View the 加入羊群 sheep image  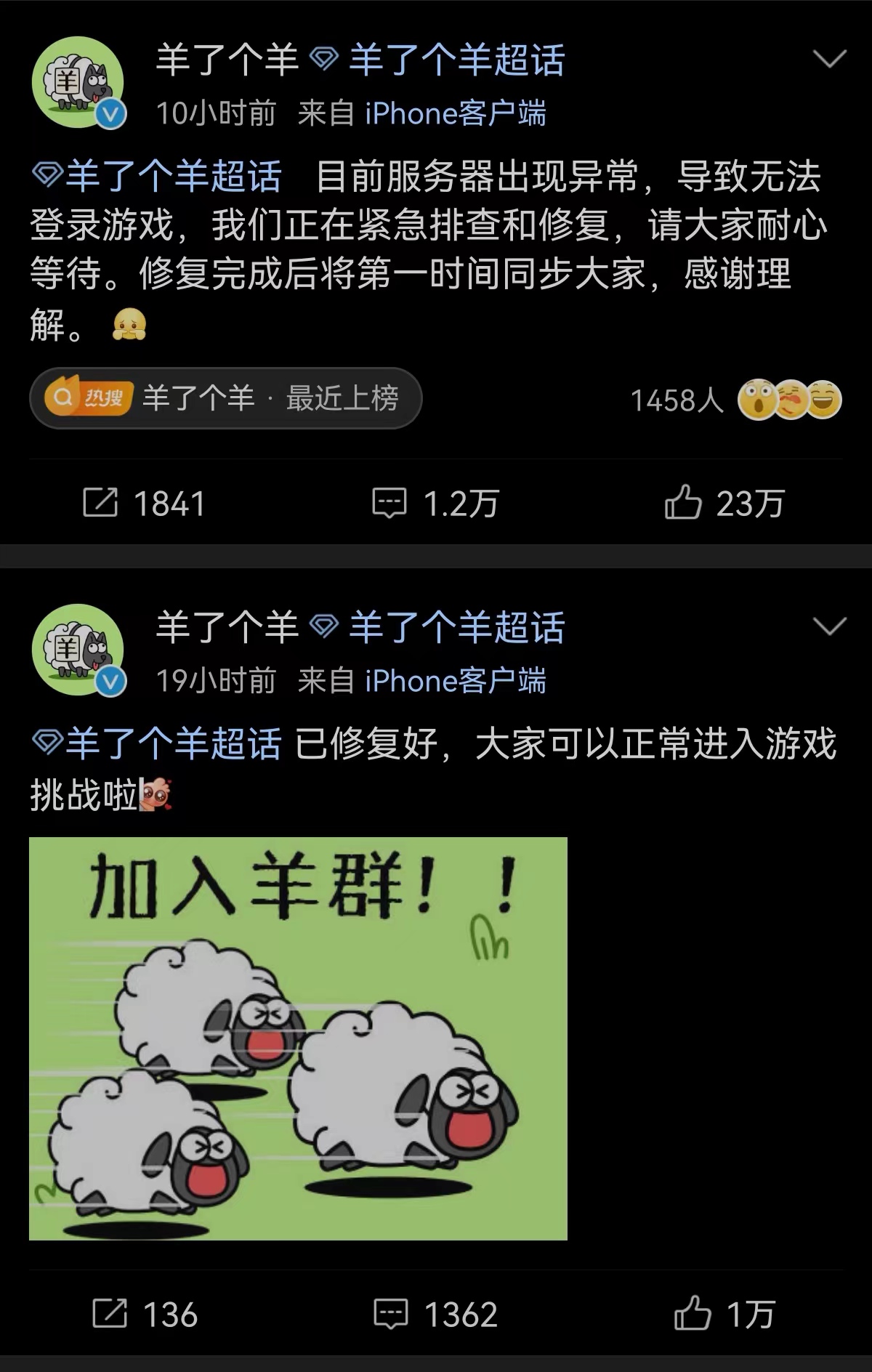coord(298,1038)
